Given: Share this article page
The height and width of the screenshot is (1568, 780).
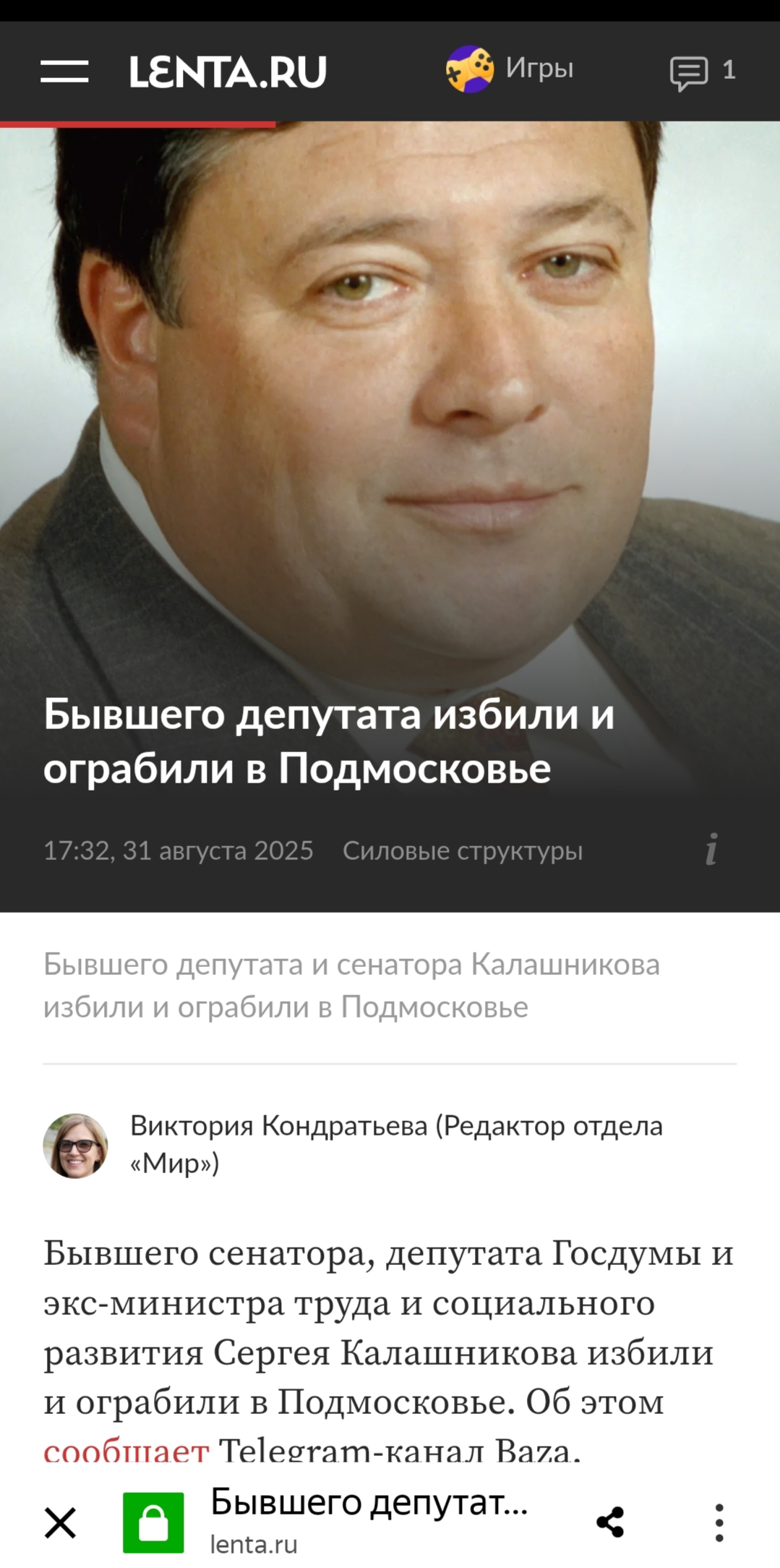Looking at the screenshot, I should pyautogui.click(x=610, y=1522).
